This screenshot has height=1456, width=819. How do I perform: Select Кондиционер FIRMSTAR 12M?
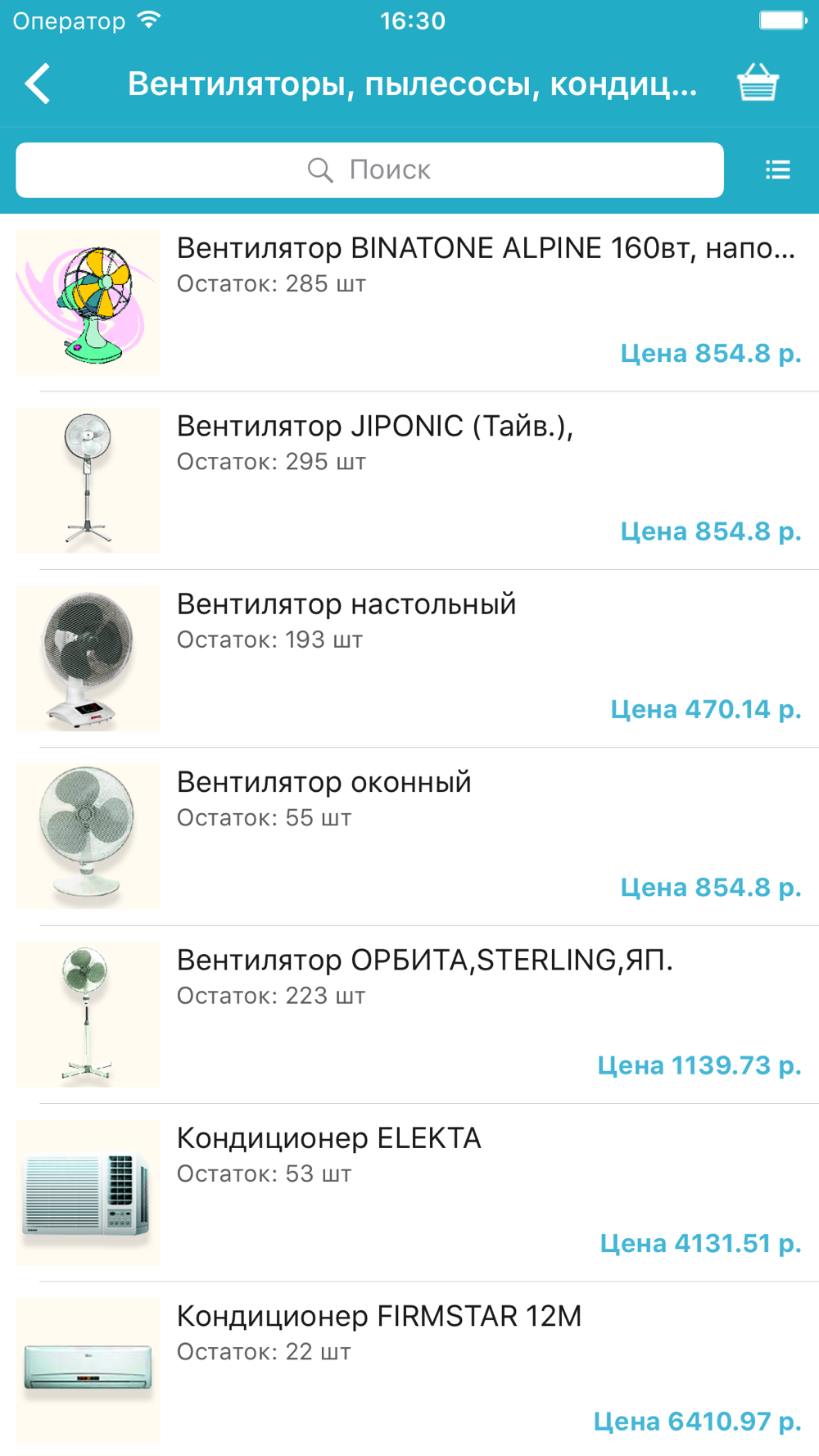409,1369
